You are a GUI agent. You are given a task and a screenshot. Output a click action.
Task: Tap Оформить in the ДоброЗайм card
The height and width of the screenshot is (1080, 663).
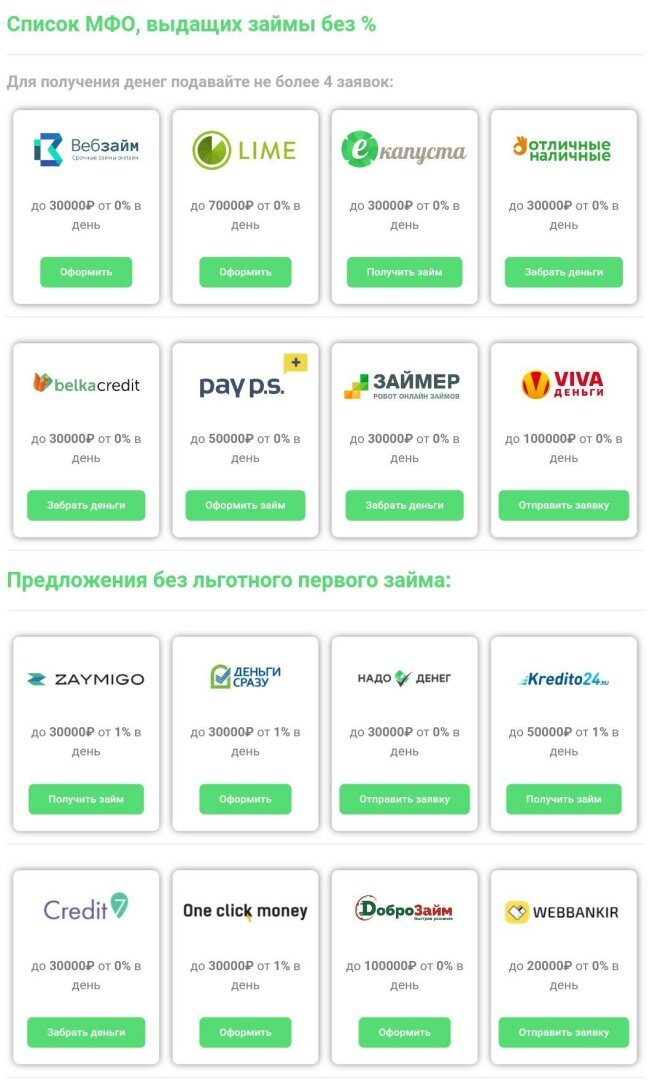404,1032
